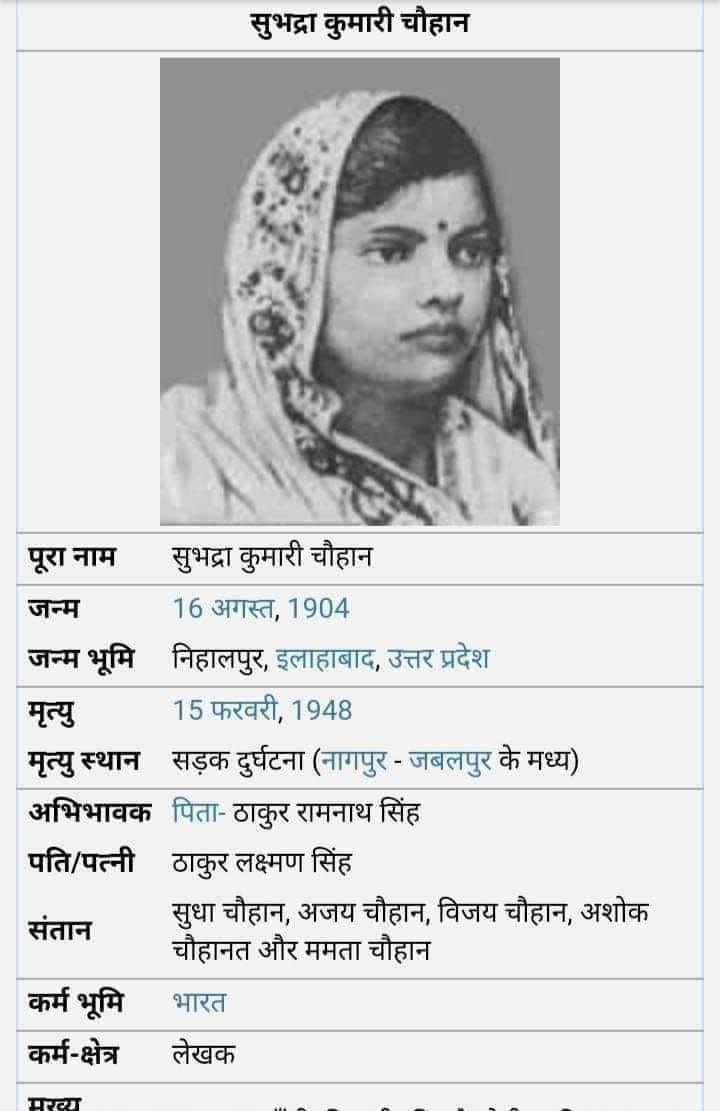Open the भारत link under कर्म भूमि
The image size is (720, 1111).
coord(199,1003)
